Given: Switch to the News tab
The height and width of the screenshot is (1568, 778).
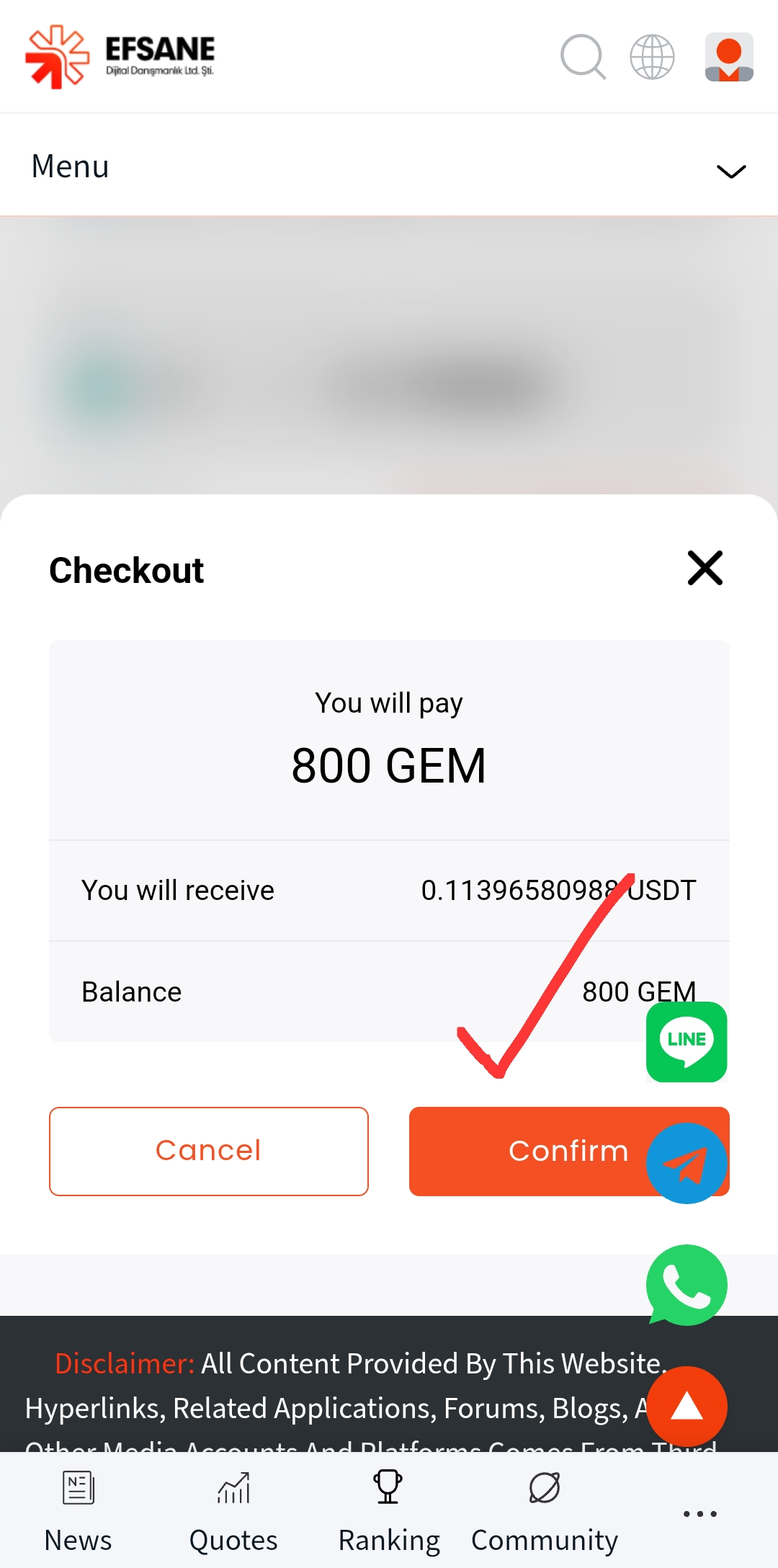Looking at the screenshot, I should coord(78,1510).
